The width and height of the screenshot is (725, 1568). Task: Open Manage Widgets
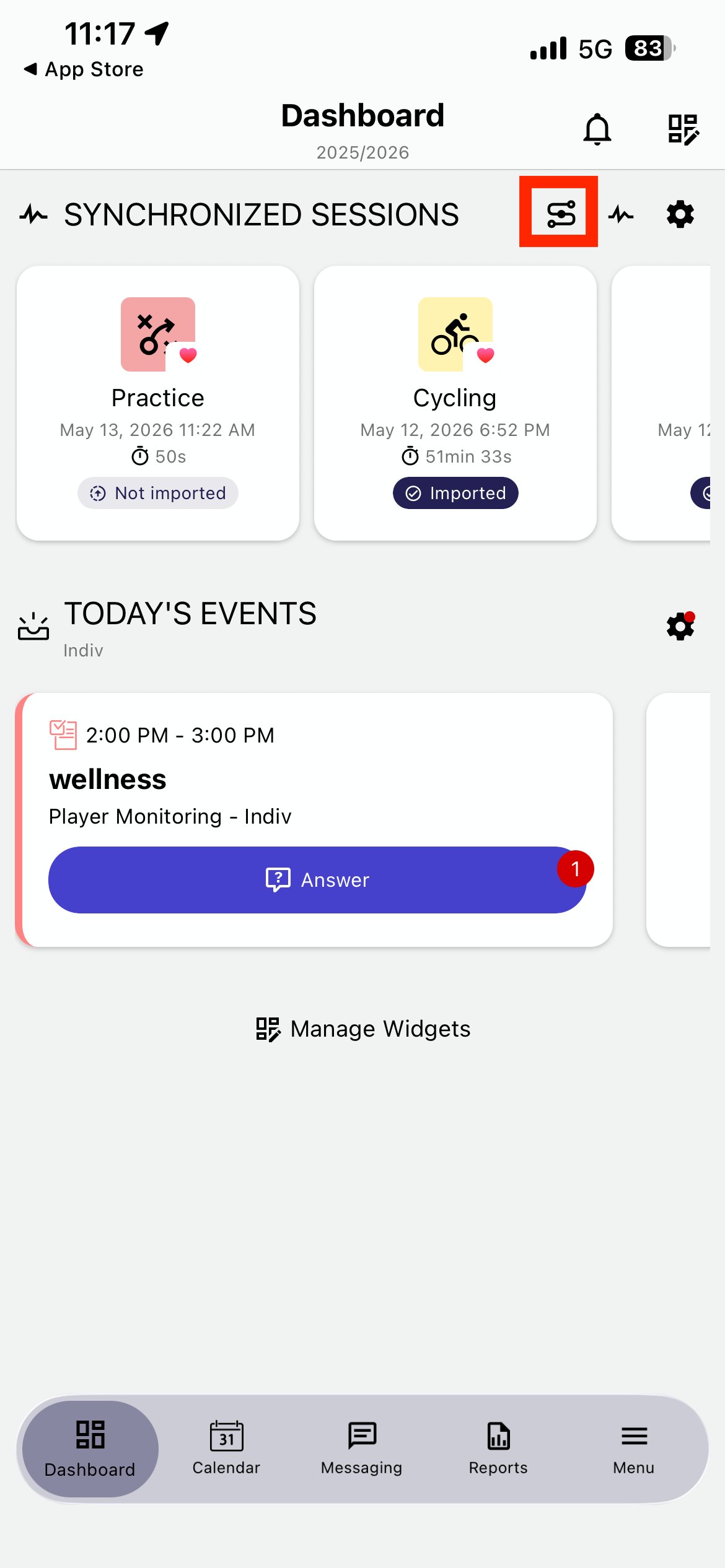[x=363, y=1029]
